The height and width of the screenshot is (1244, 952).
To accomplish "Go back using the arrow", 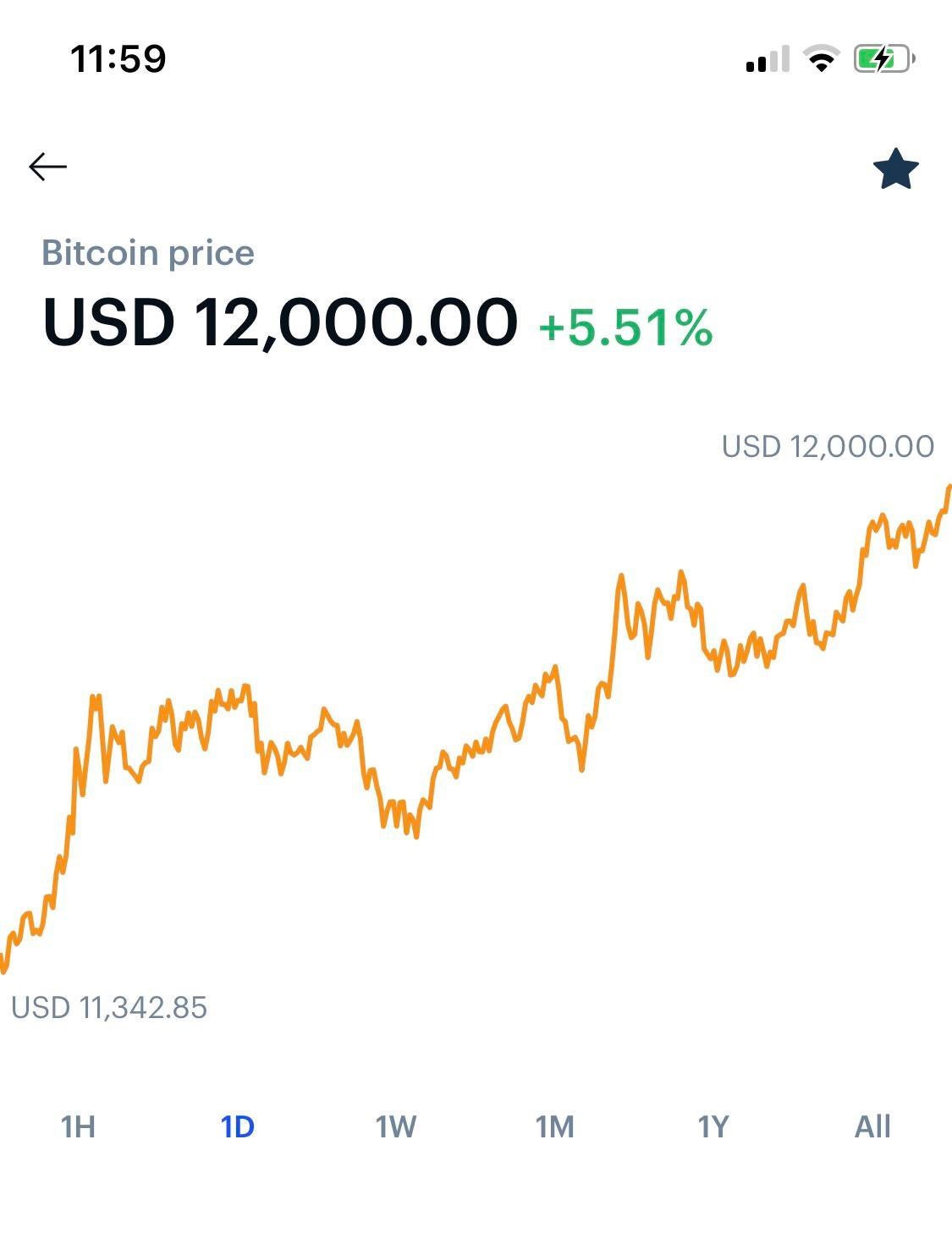I will (47, 167).
